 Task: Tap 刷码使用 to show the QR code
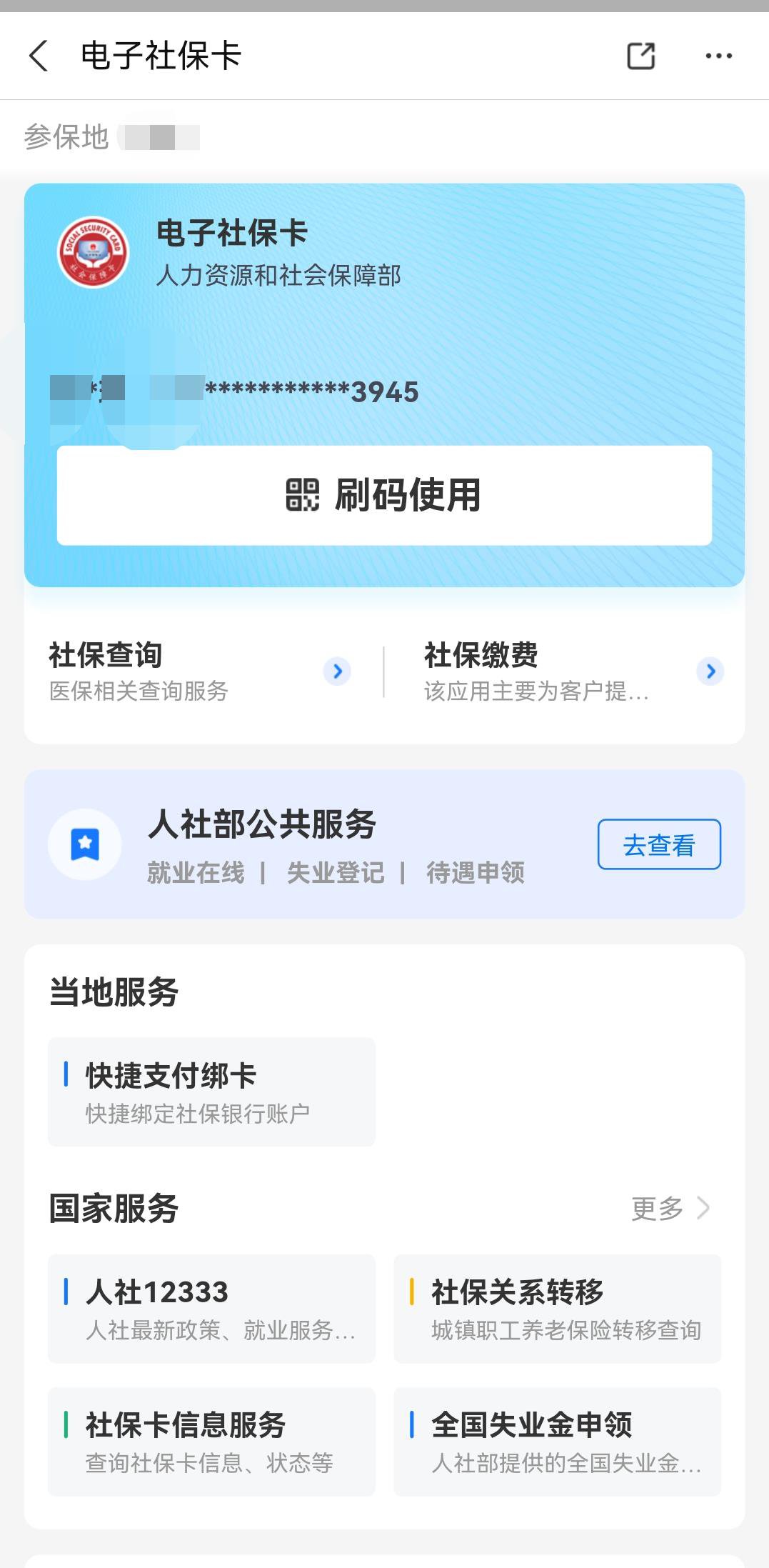[x=384, y=495]
